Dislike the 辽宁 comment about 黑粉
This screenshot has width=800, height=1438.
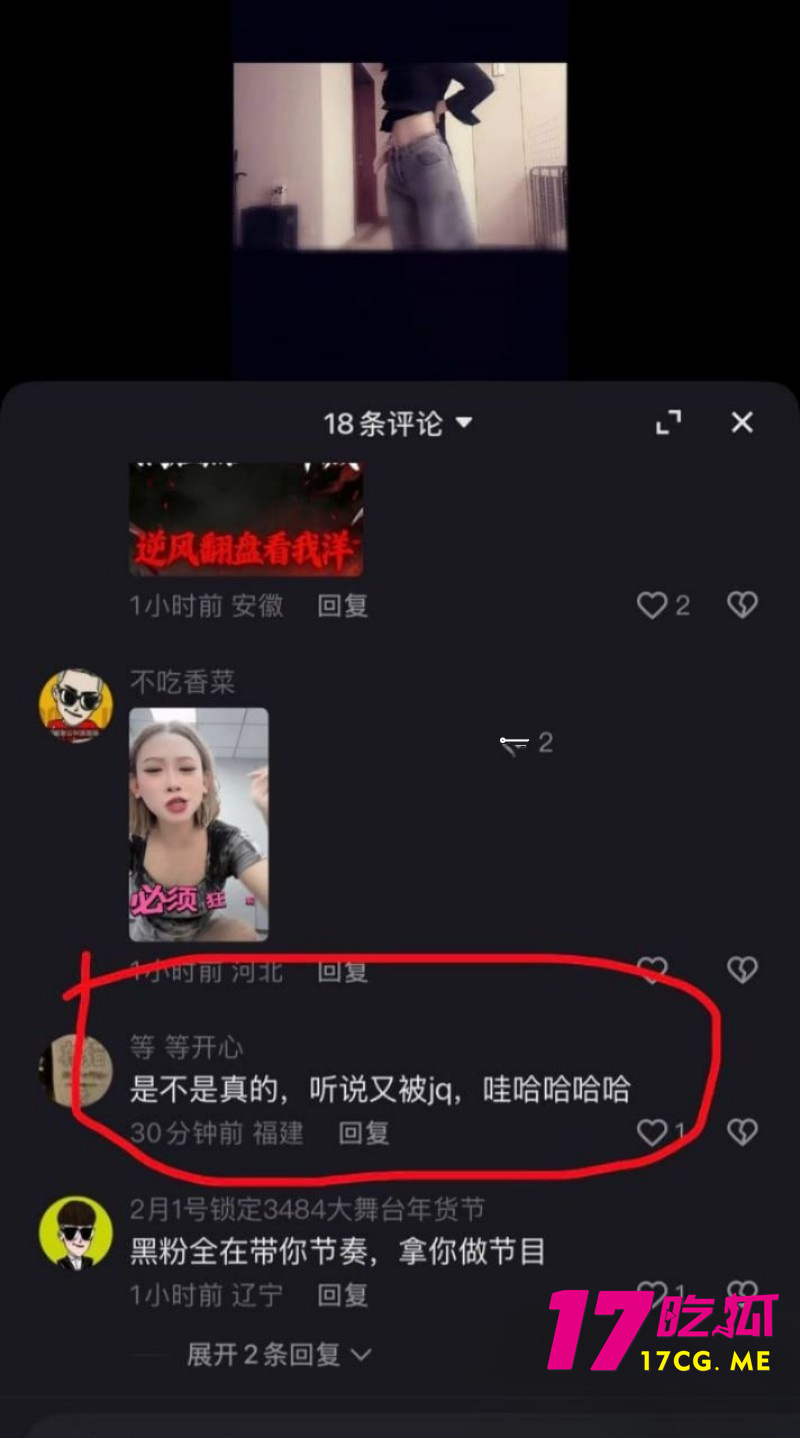pos(740,1294)
